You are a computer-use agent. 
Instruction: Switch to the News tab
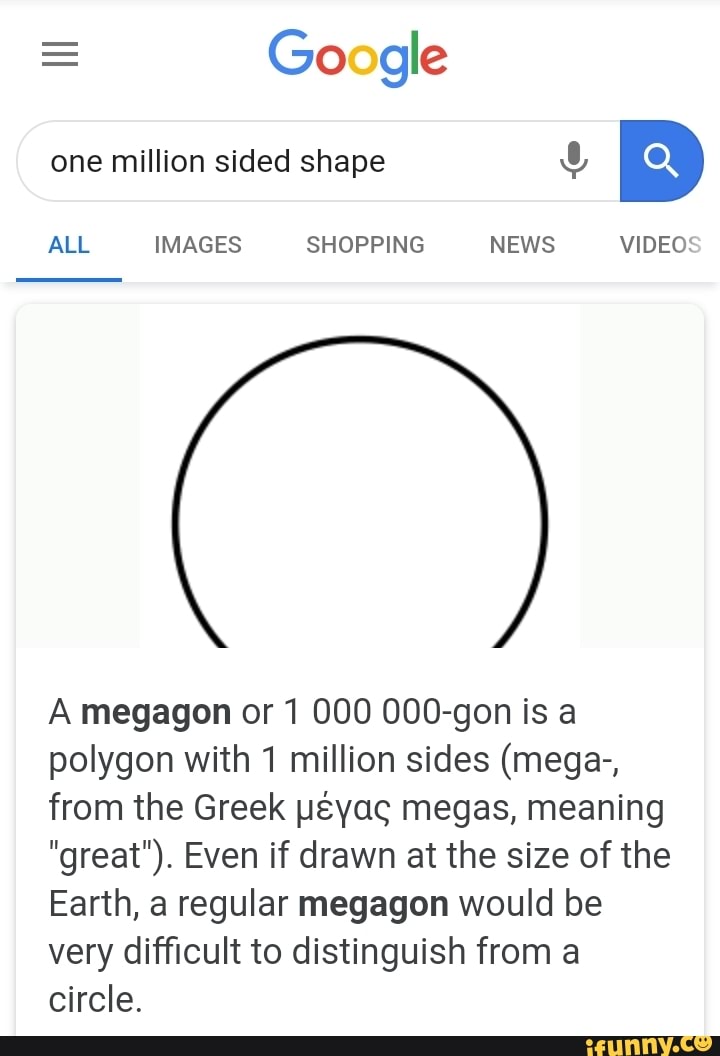(522, 245)
